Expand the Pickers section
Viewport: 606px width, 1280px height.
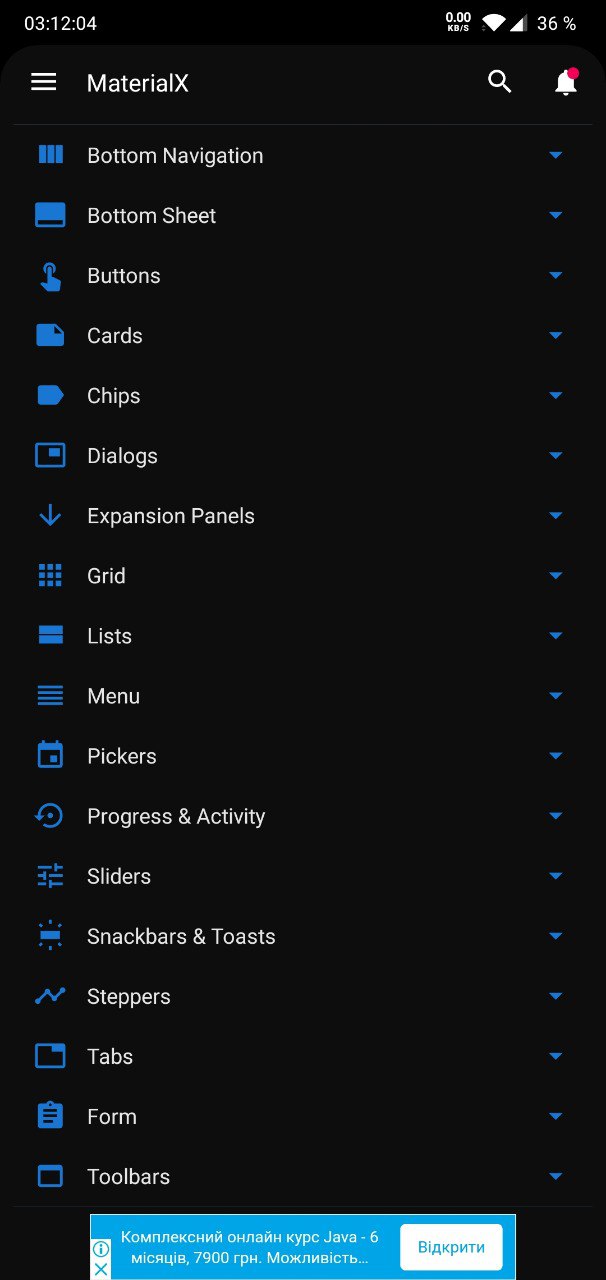(303, 755)
